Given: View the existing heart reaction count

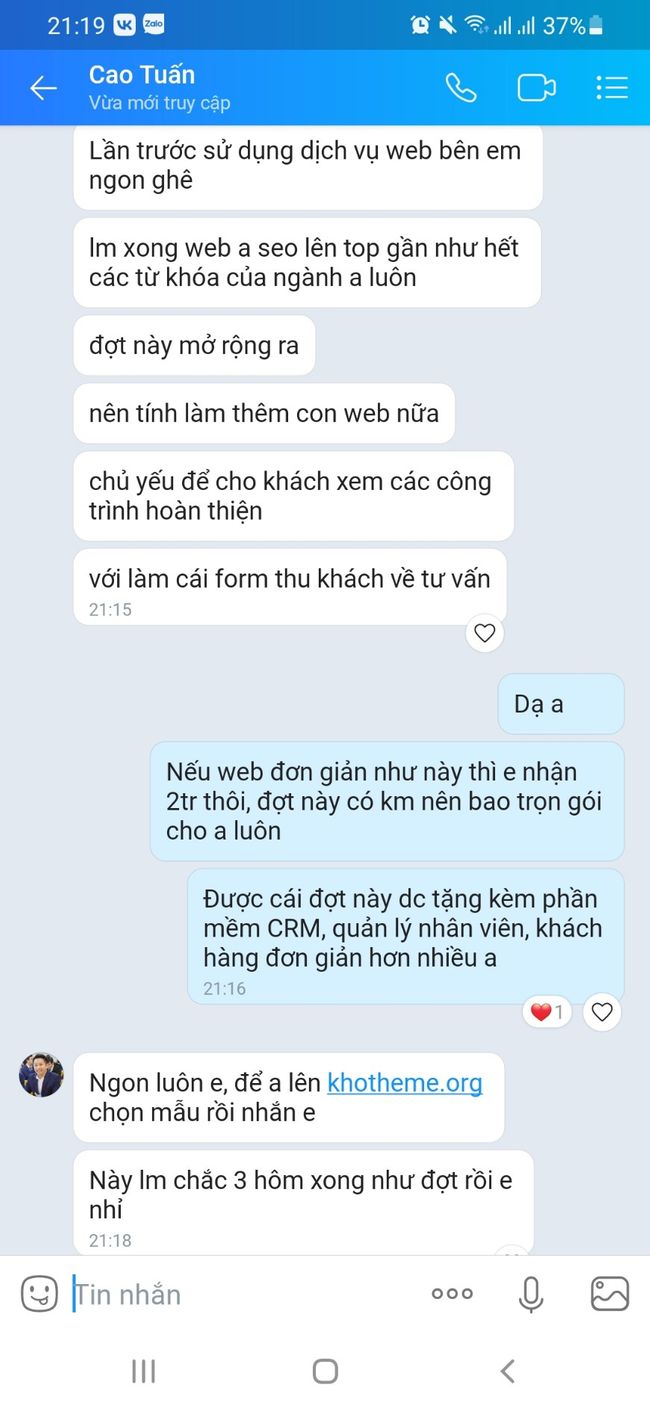Looking at the screenshot, I should [546, 1012].
